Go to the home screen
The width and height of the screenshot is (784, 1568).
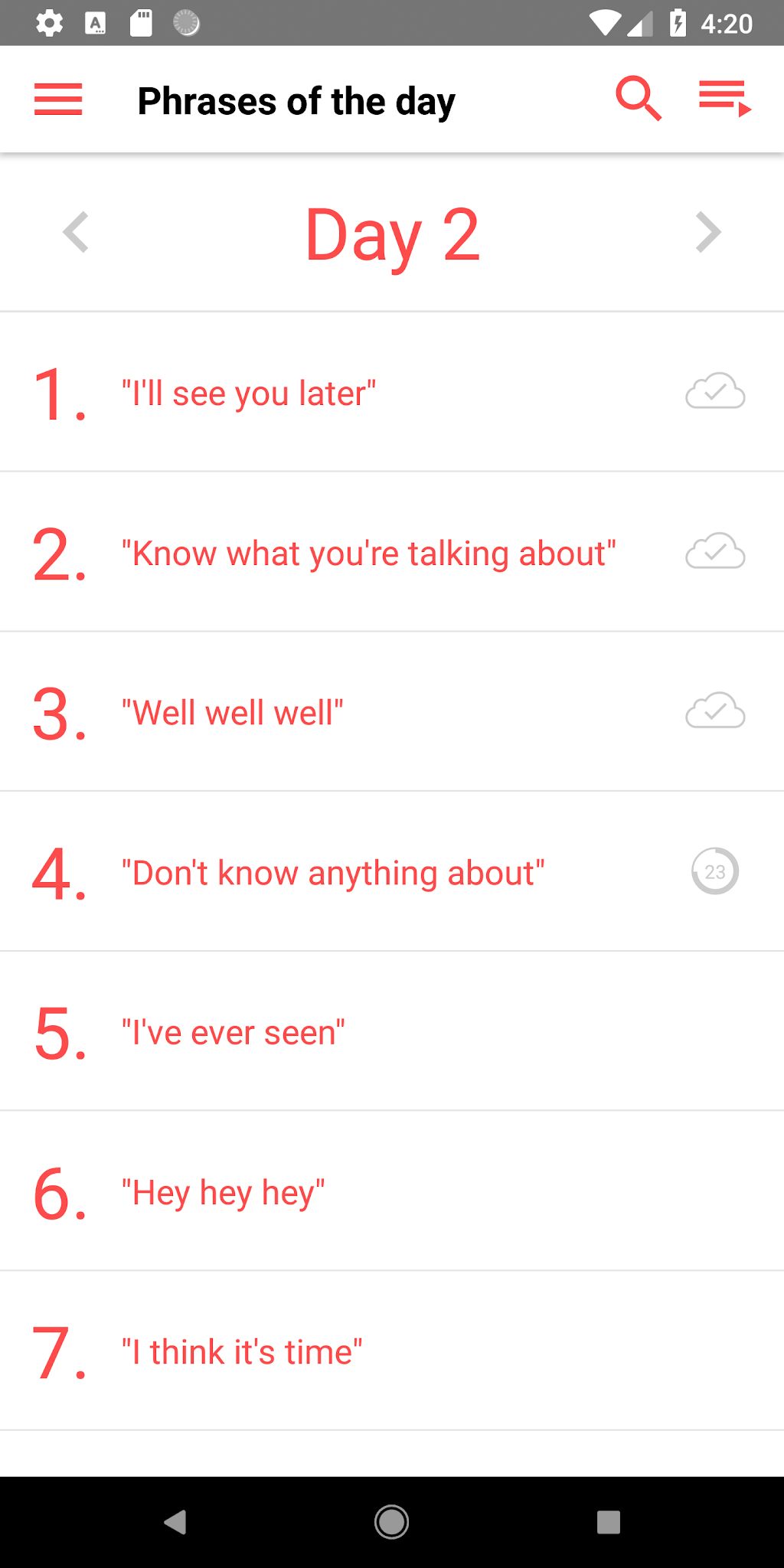392,1521
